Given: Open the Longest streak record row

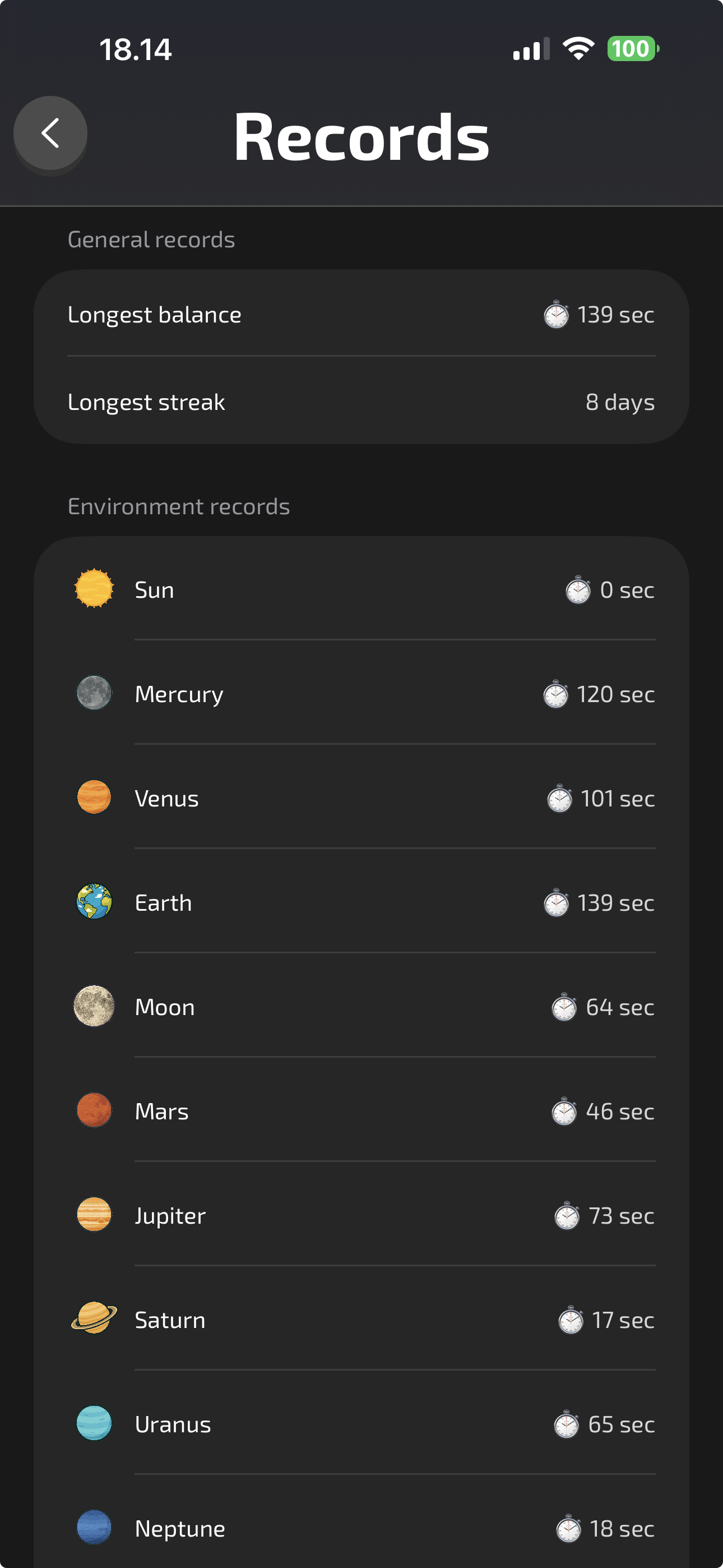Looking at the screenshot, I should click(361, 402).
